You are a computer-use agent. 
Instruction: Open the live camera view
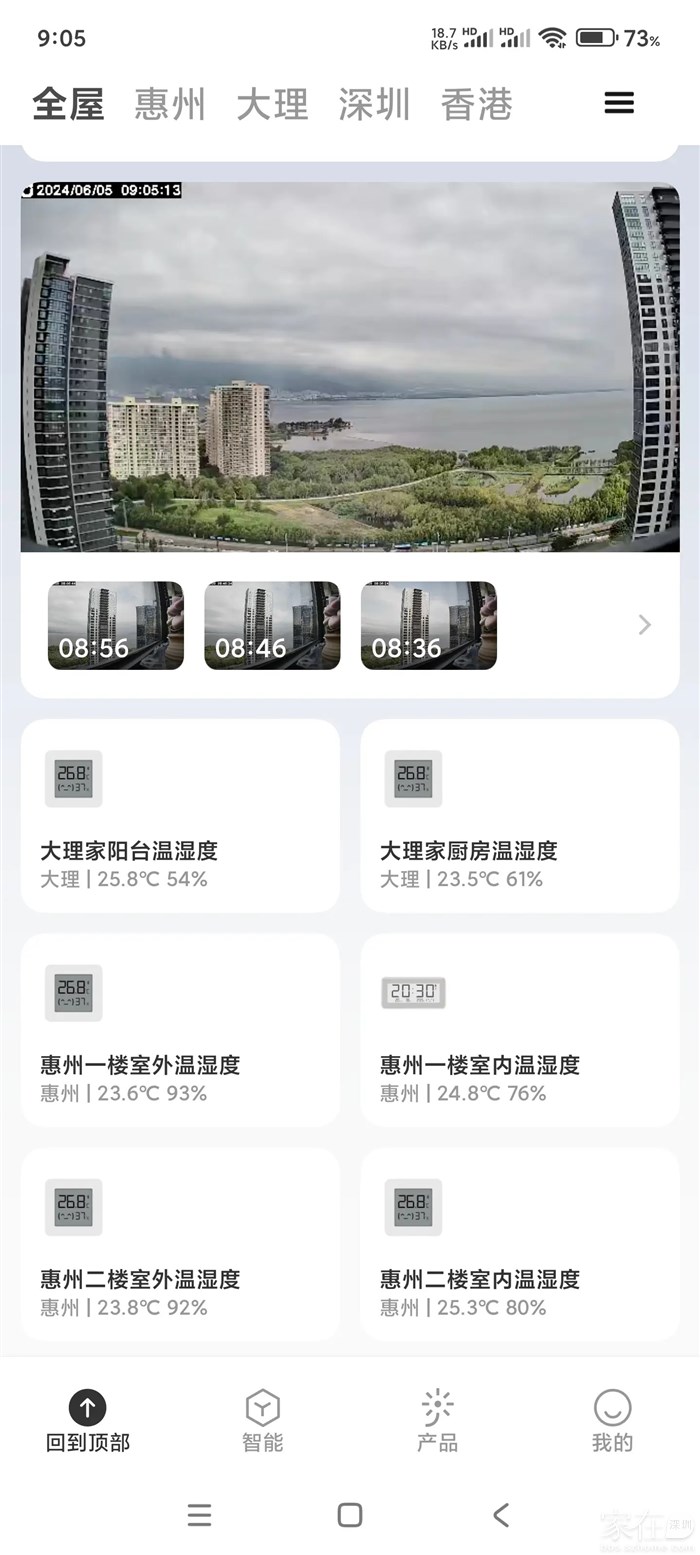pos(350,366)
